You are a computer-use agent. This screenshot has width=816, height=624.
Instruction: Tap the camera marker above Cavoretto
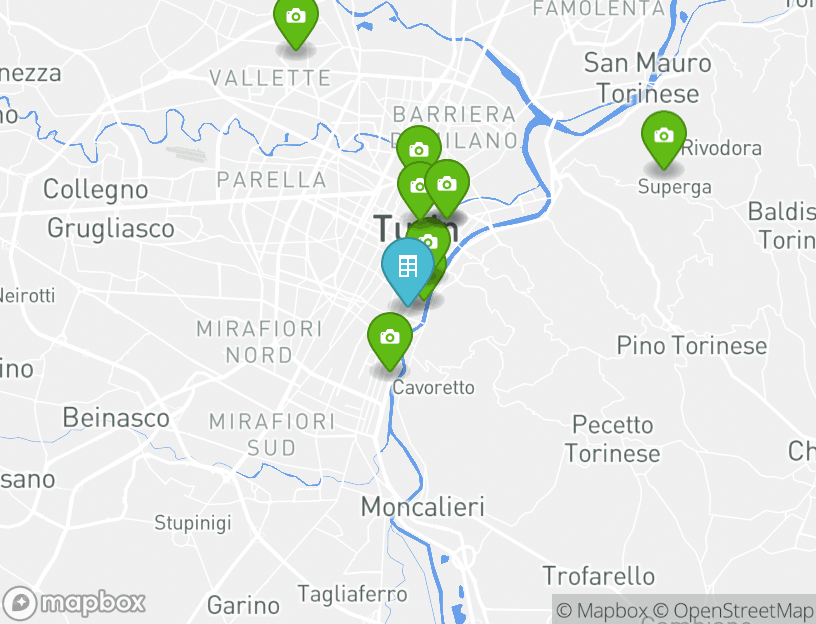[390, 338]
